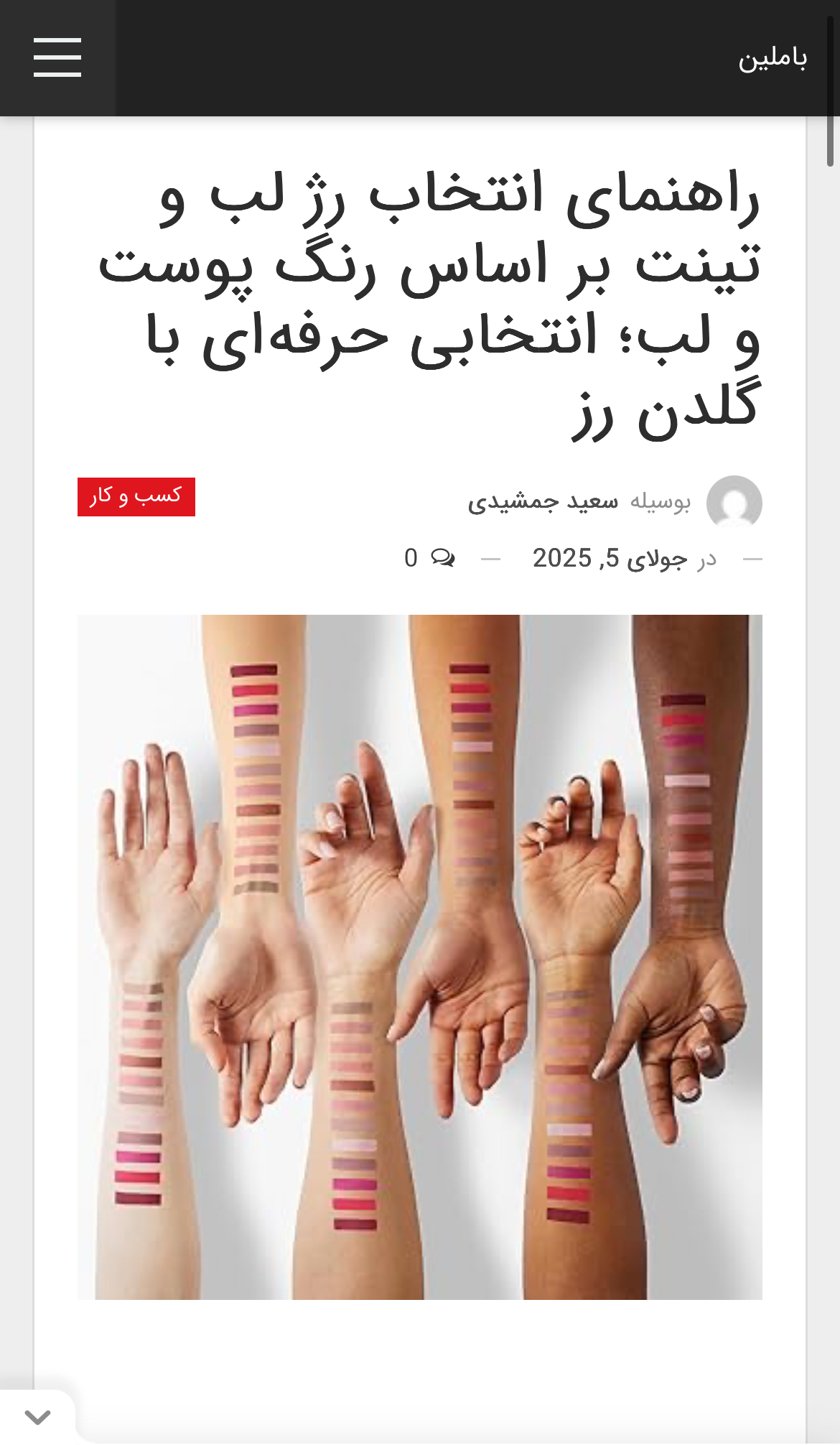Viewport: 840px width, 1445px height.
Task: Tap the down chevron button
Action: [37, 1416]
